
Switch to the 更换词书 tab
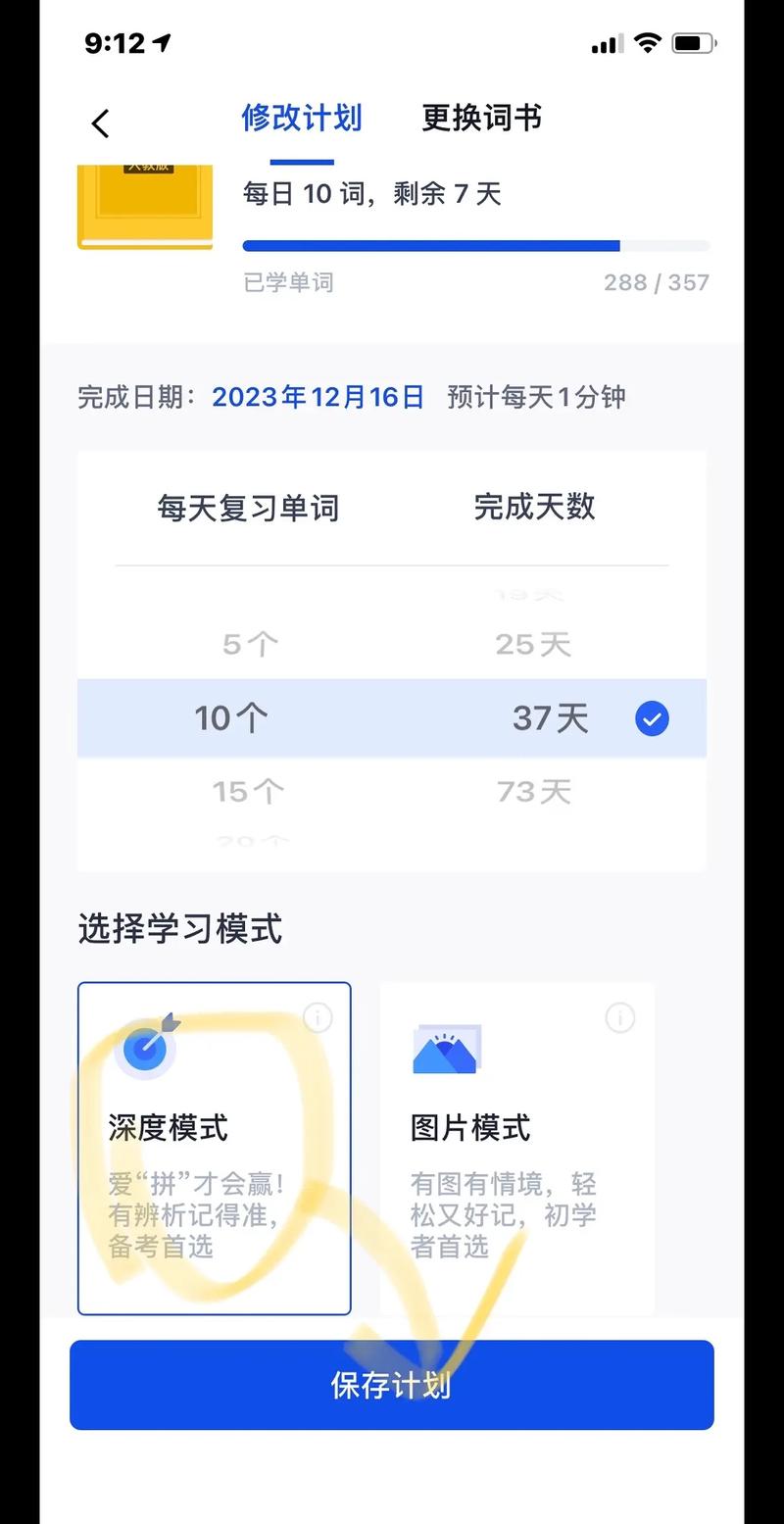(x=481, y=119)
